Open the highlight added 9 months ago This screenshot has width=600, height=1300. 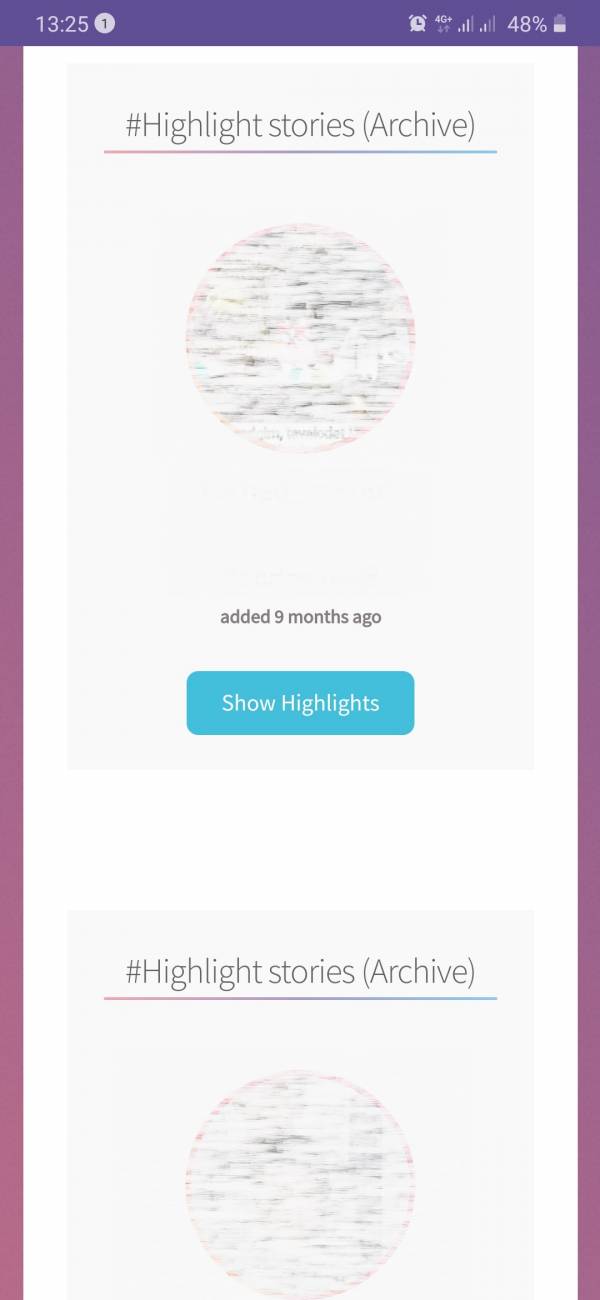[x=300, y=338]
